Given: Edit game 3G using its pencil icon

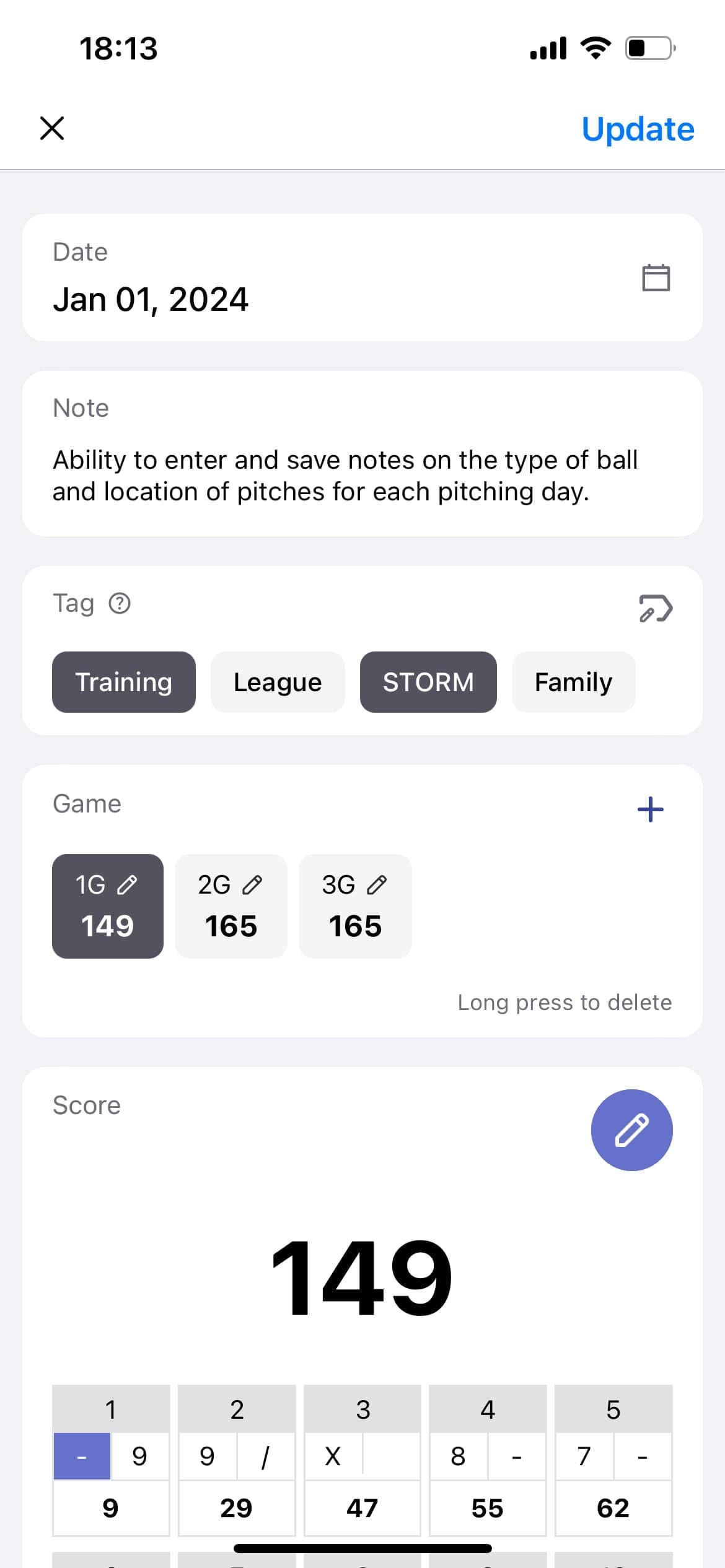Looking at the screenshot, I should pyautogui.click(x=377, y=885).
